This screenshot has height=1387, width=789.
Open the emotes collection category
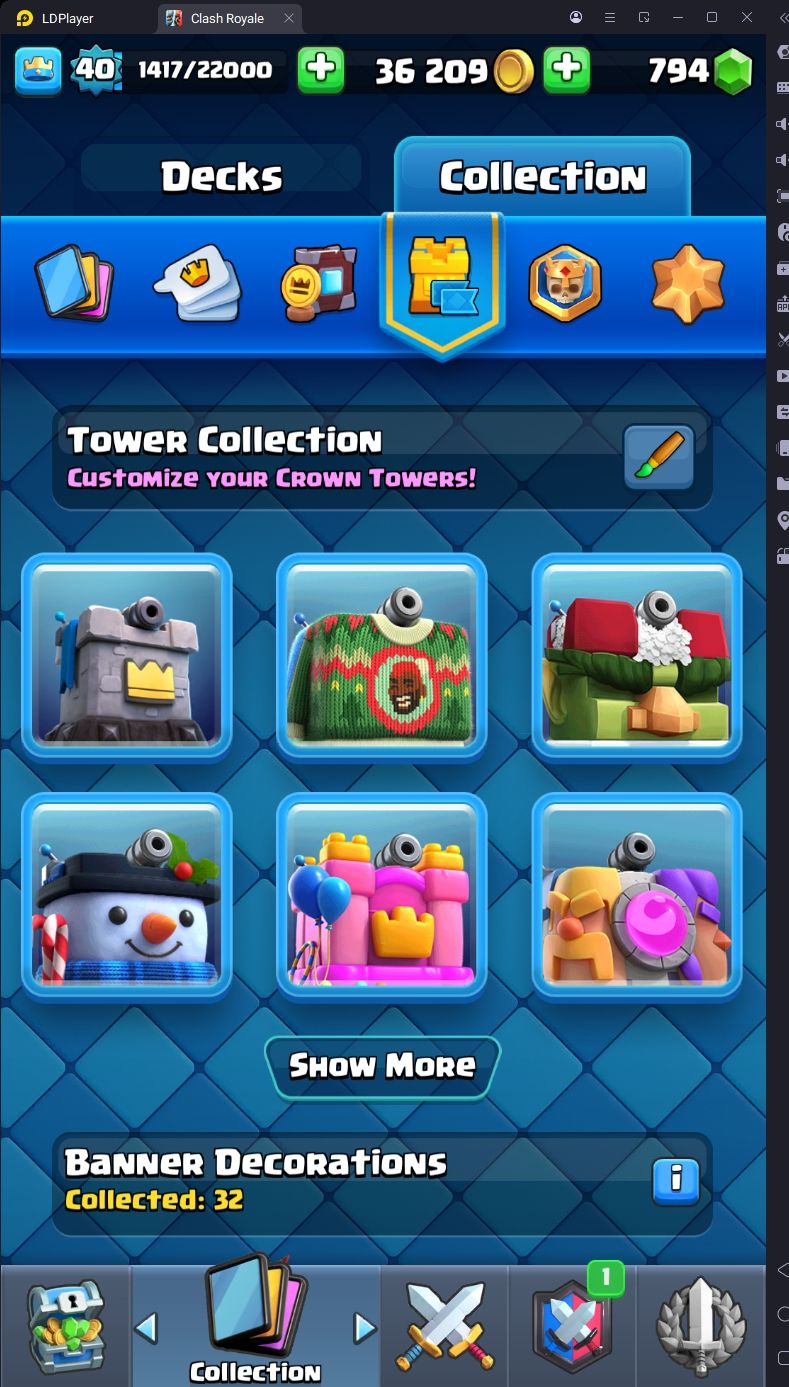point(198,284)
